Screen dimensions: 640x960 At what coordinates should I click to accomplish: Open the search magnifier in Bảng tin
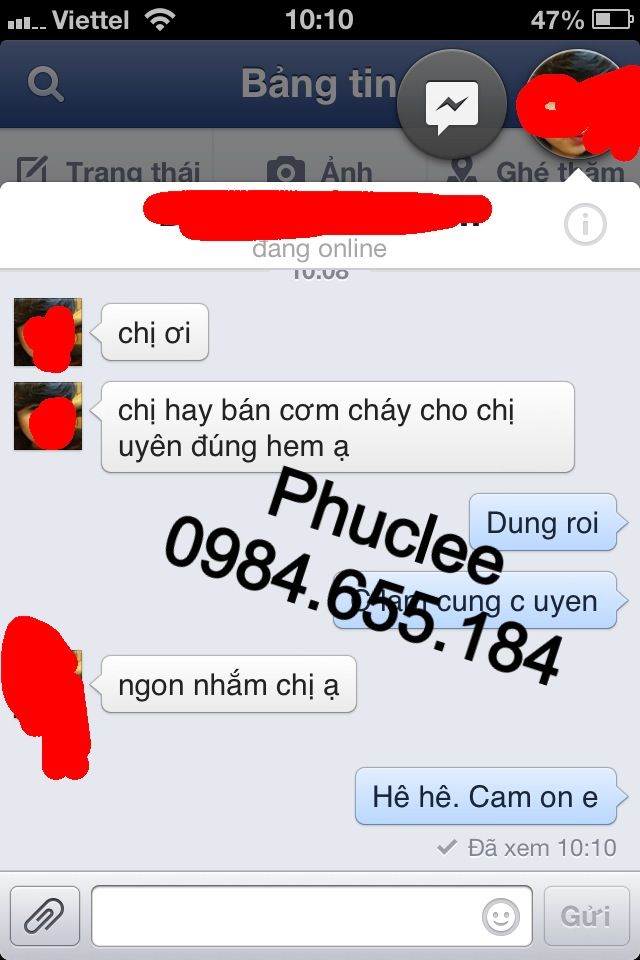click(x=45, y=84)
